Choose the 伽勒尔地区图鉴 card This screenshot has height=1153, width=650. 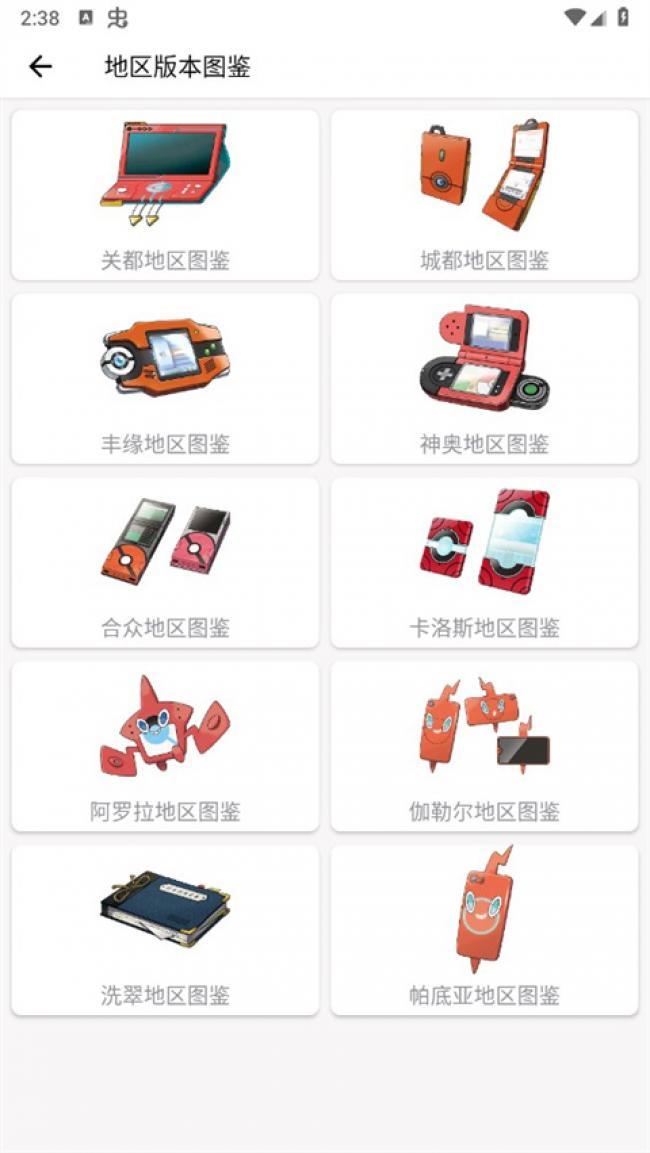pos(484,747)
